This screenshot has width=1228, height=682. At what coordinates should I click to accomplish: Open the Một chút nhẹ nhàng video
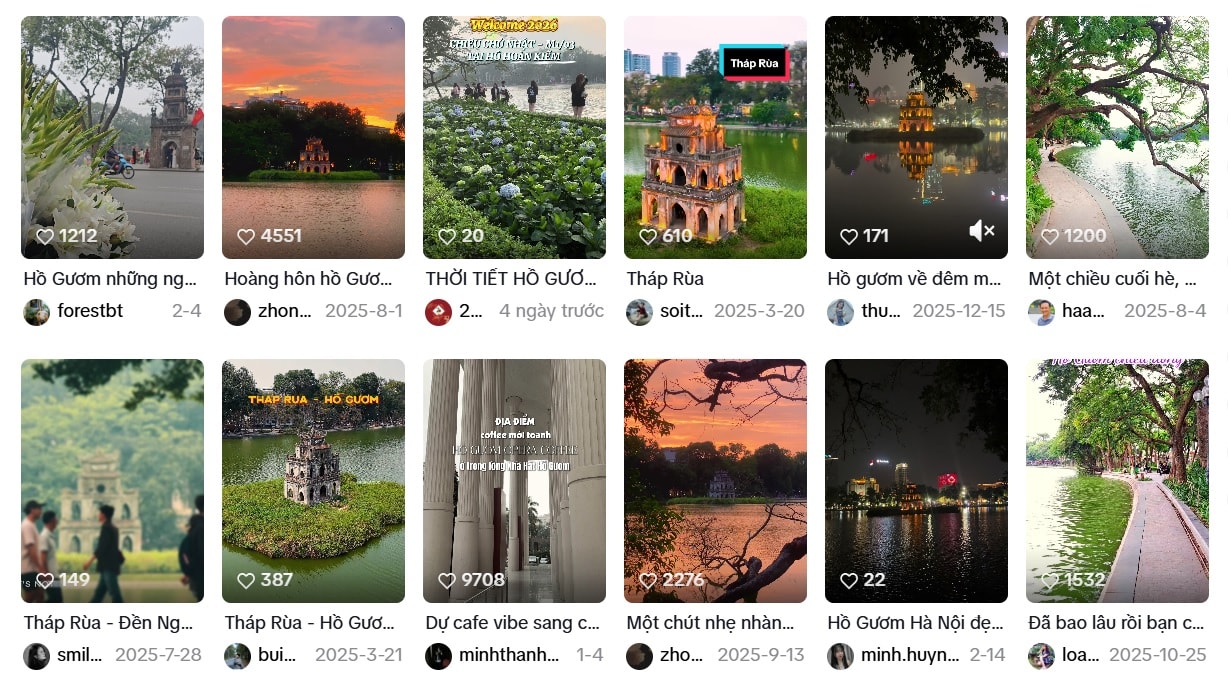(715, 480)
